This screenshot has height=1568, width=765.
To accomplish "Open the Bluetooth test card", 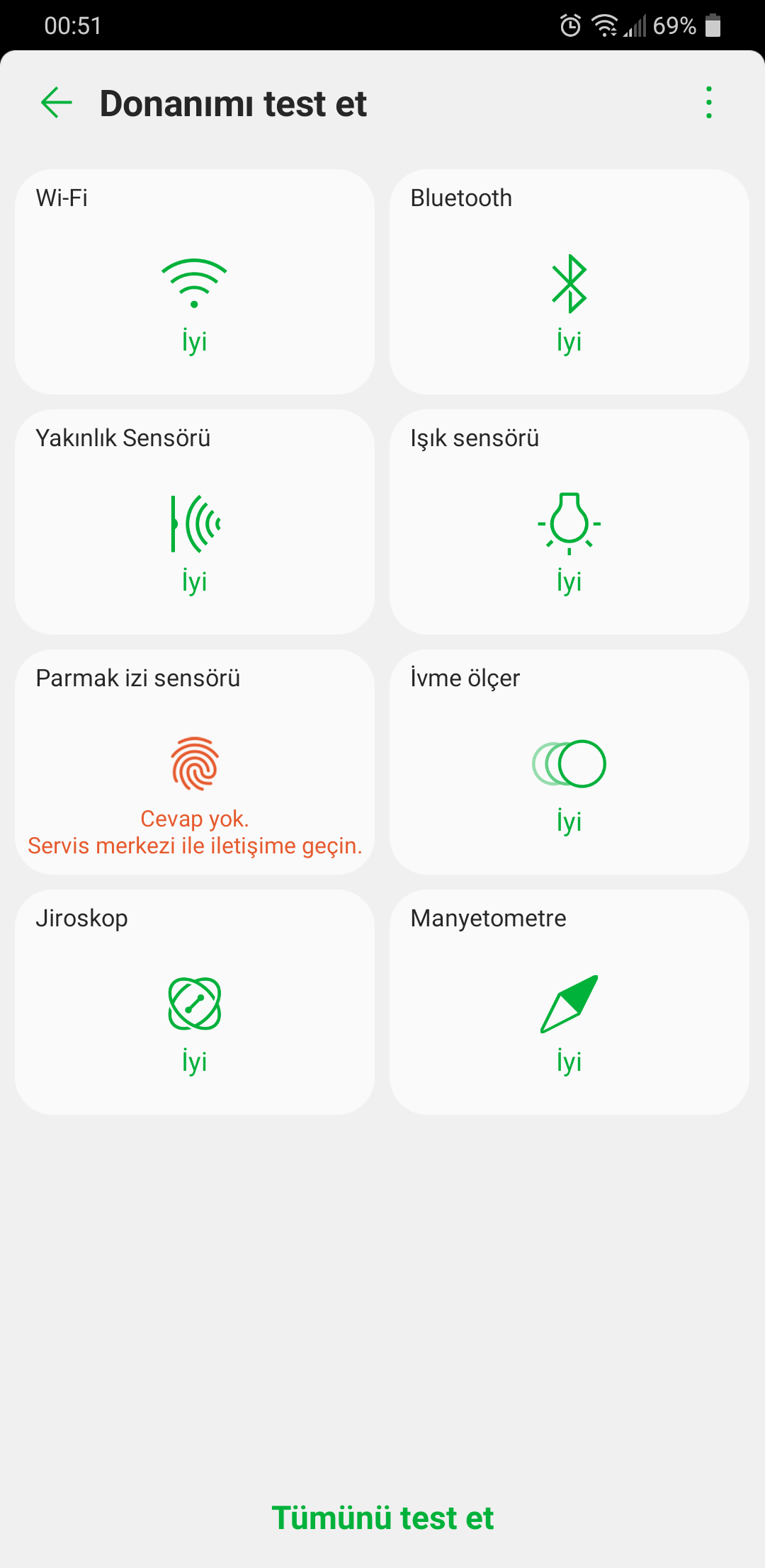I will (x=569, y=282).
